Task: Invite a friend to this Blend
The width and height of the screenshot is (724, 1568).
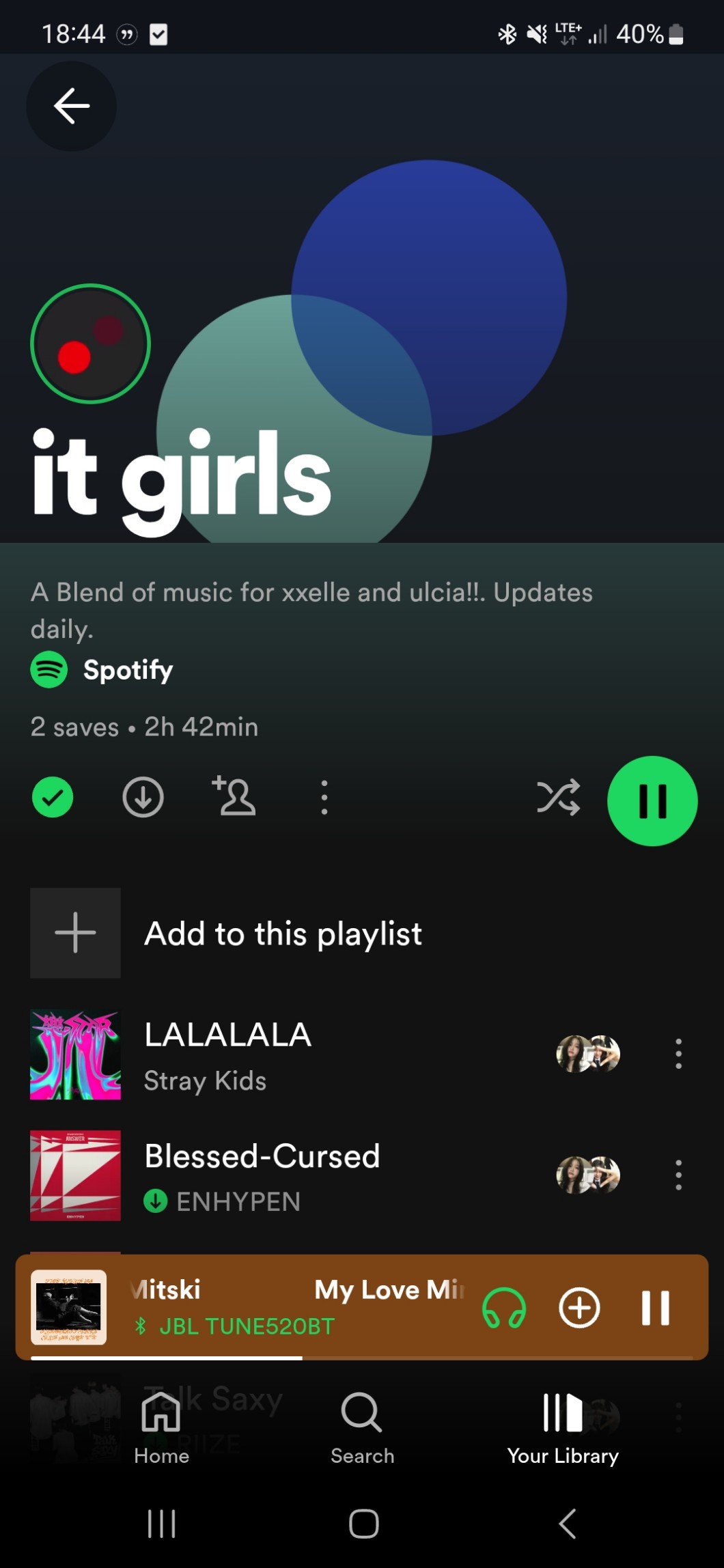Action: (x=234, y=796)
